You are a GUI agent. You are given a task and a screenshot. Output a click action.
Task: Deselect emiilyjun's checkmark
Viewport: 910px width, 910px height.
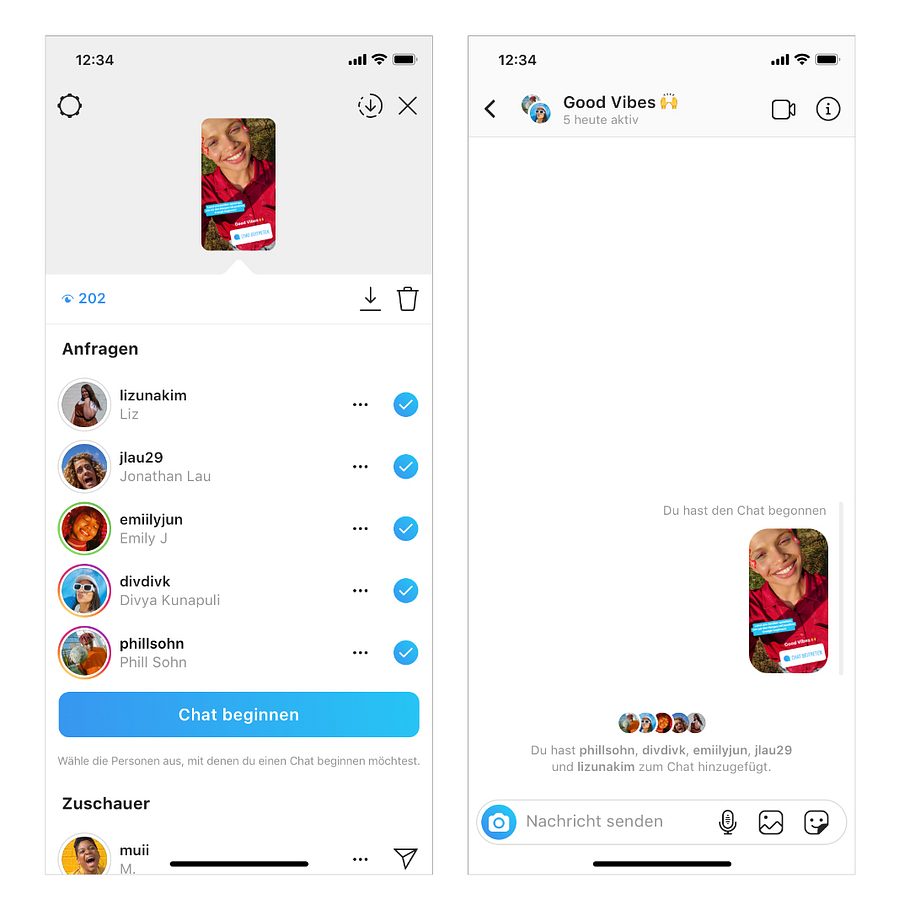click(x=405, y=529)
